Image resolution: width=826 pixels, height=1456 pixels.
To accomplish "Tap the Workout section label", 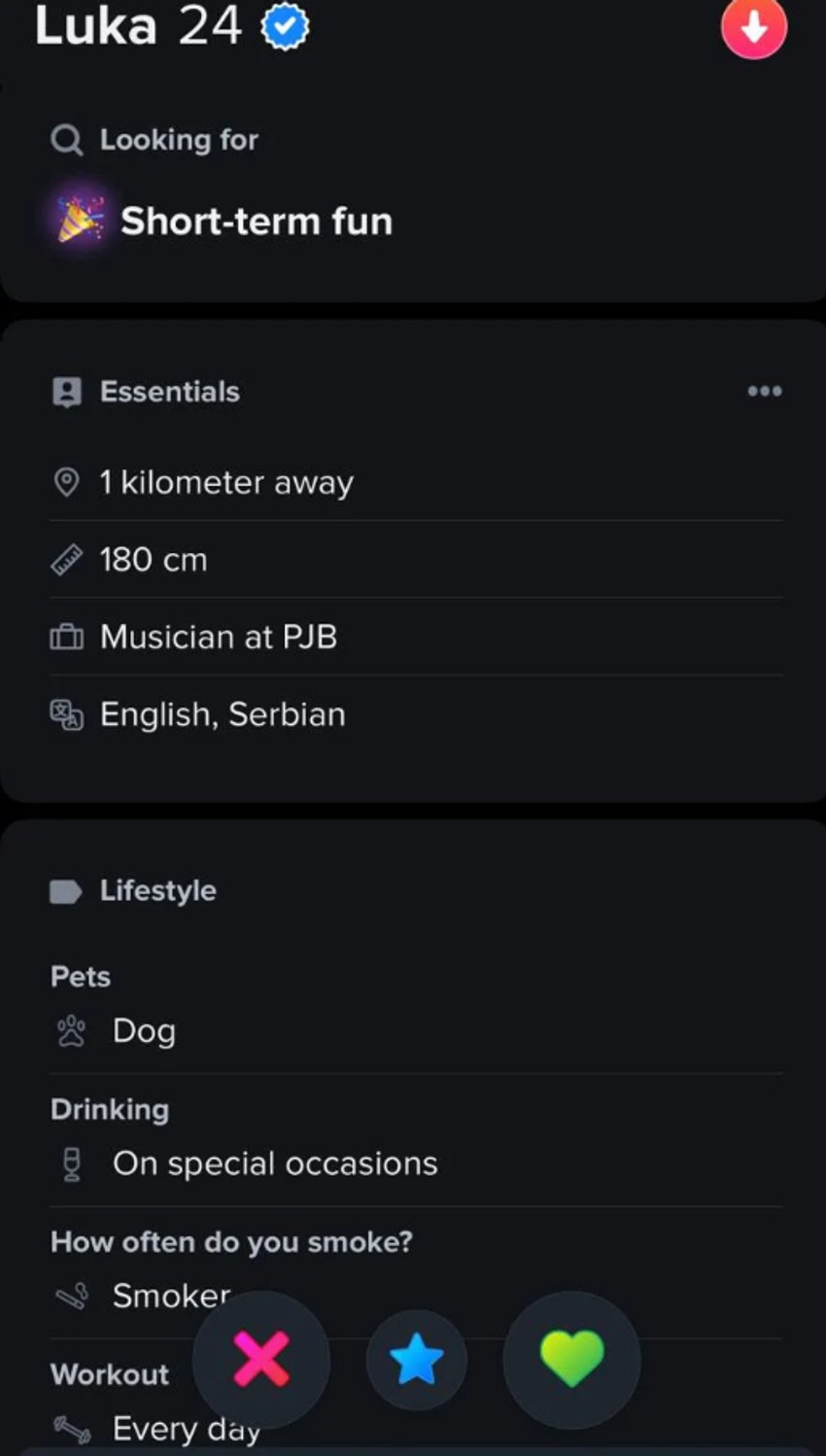I will point(109,1374).
